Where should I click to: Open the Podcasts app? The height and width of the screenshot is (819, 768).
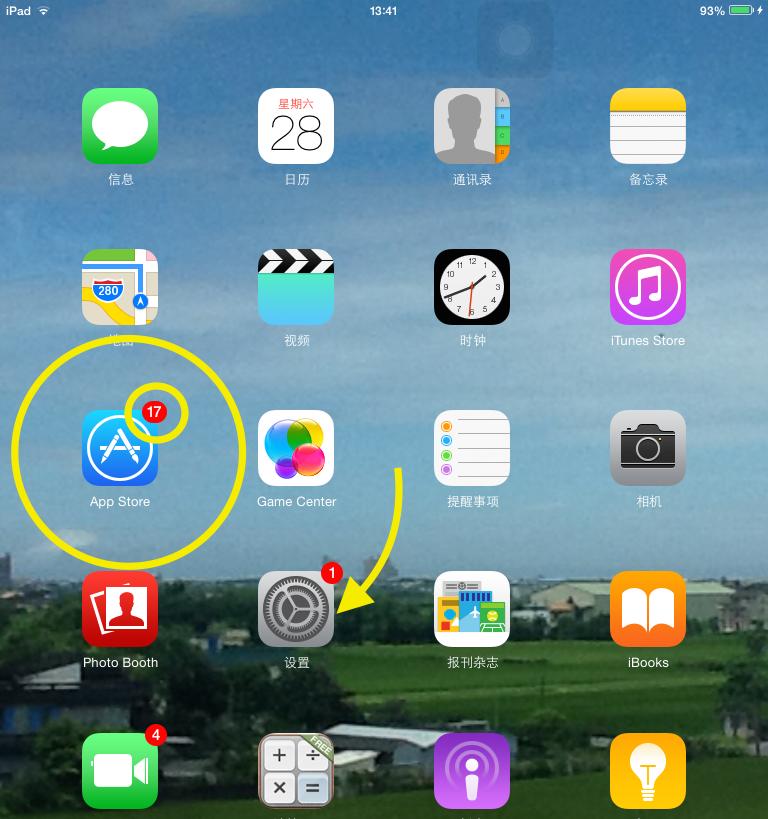[472, 771]
